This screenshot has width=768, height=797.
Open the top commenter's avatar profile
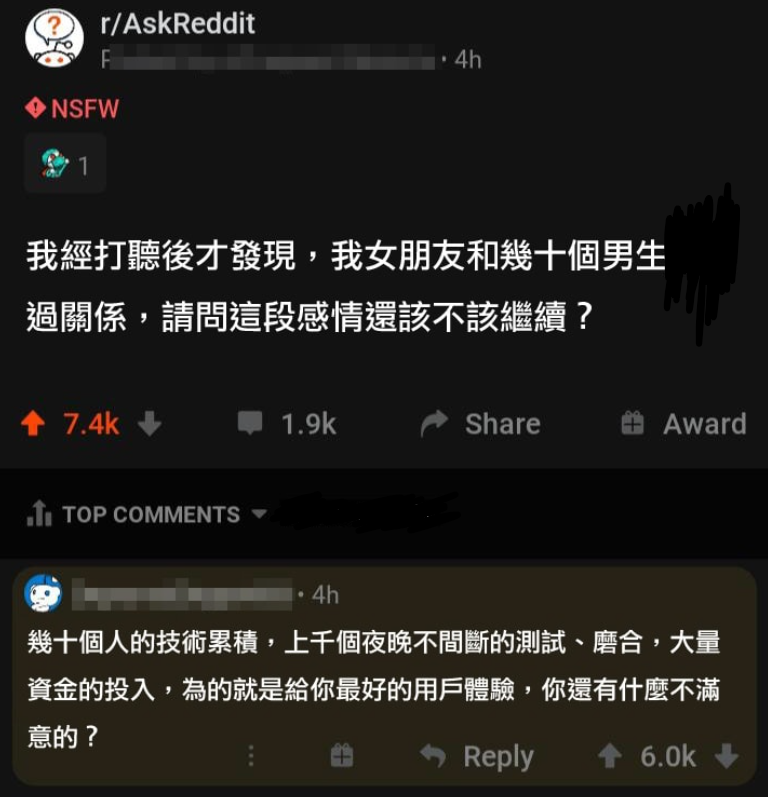pyautogui.click(x=43, y=594)
